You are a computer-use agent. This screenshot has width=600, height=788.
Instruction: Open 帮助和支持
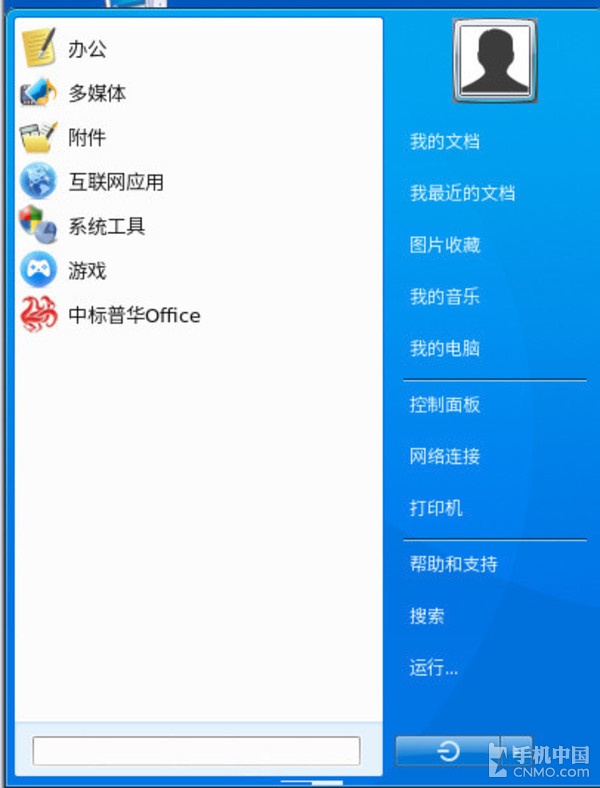453,564
